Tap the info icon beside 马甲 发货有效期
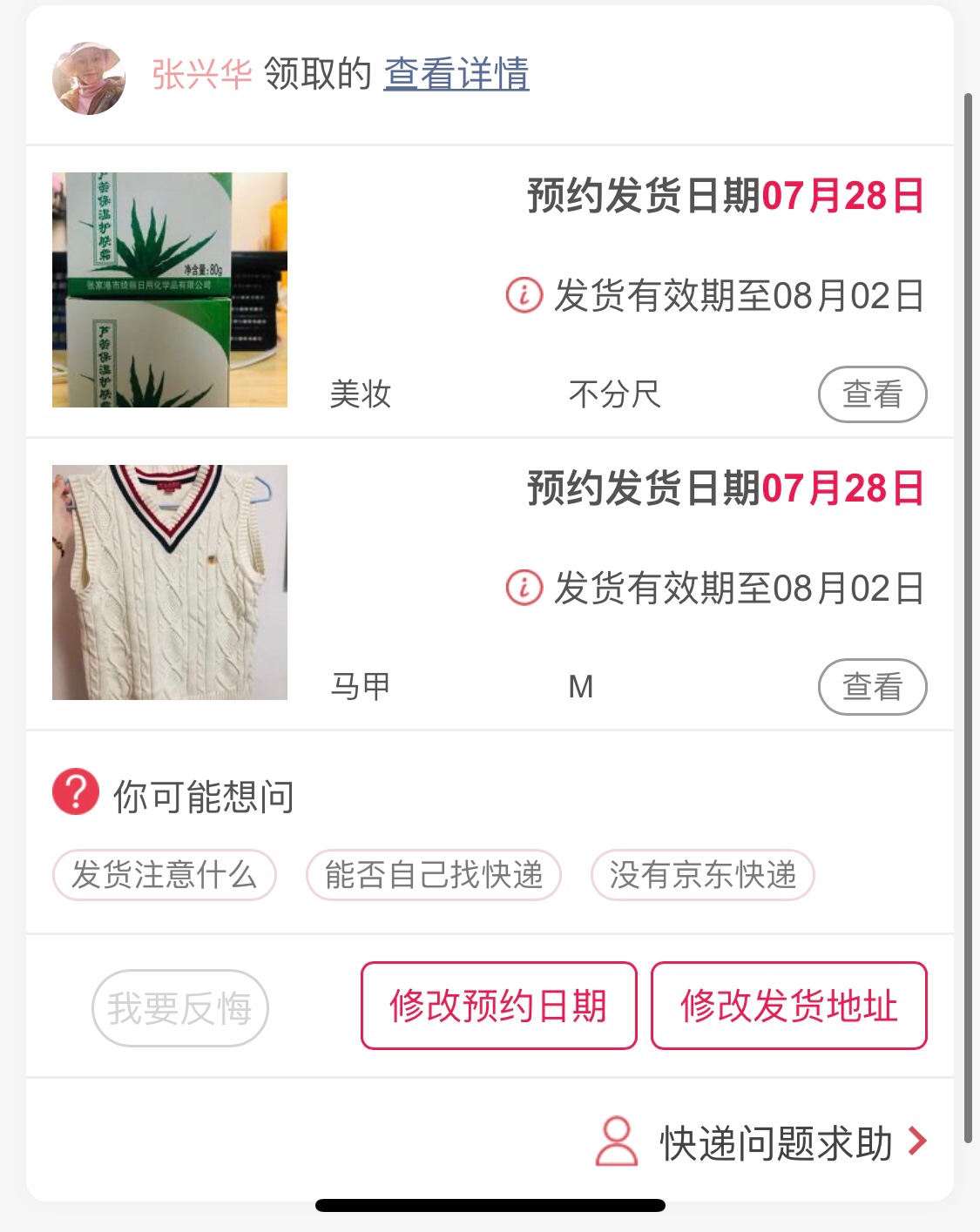This screenshot has width=980, height=1232. coord(524,588)
